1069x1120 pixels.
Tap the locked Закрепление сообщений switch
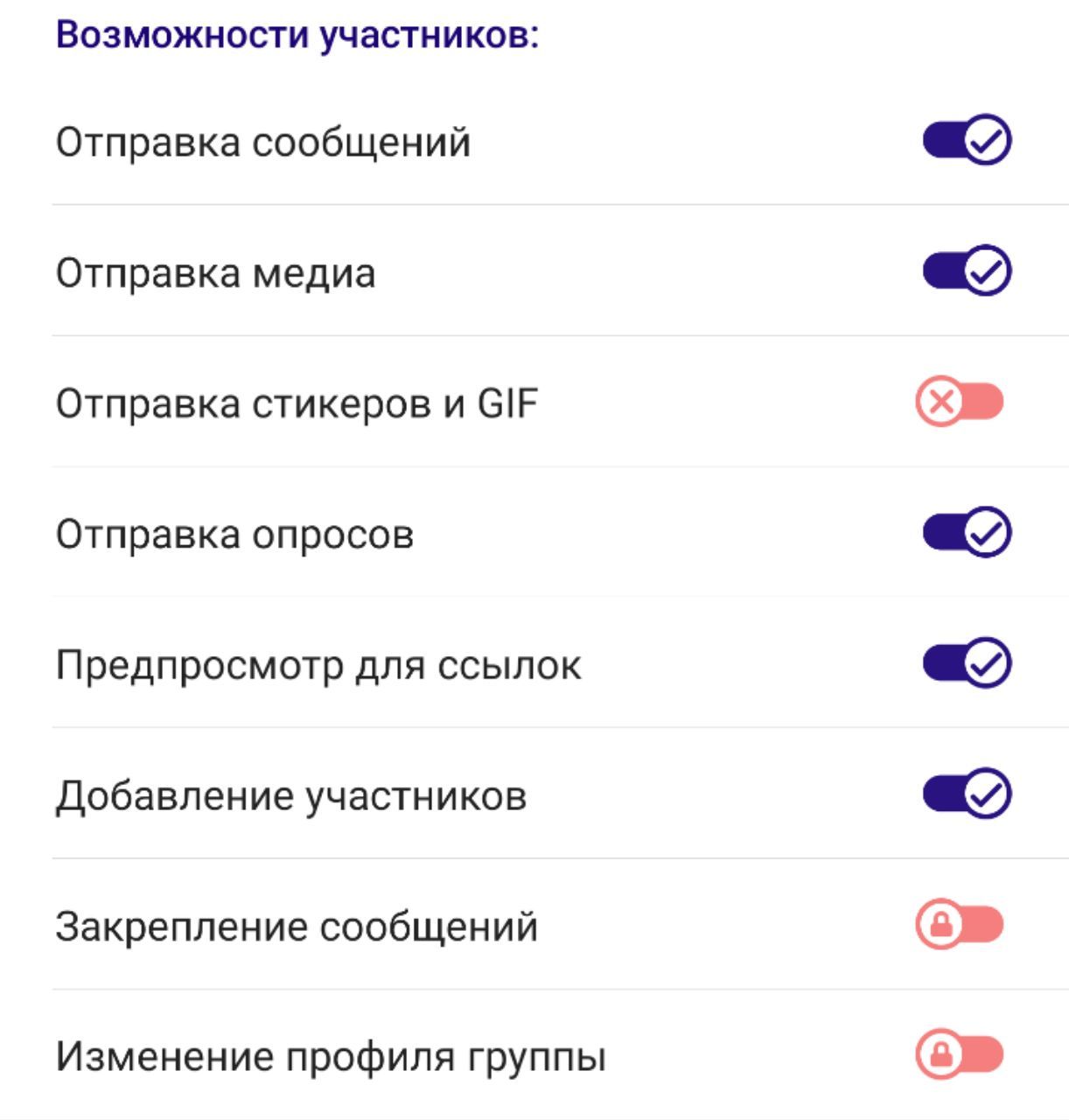[x=960, y=925]
